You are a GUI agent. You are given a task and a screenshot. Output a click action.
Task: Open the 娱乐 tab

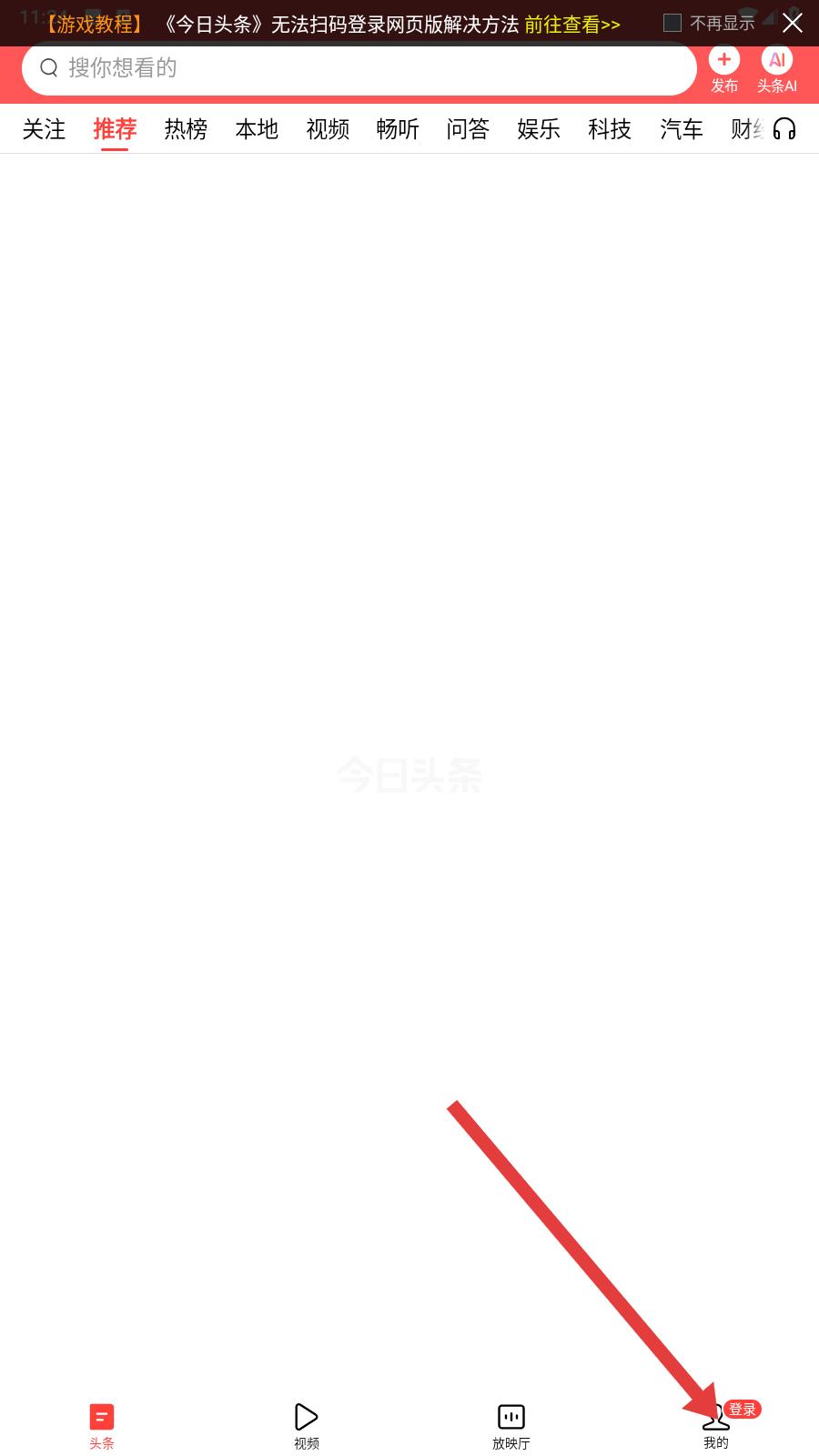[x=539, y=129]
